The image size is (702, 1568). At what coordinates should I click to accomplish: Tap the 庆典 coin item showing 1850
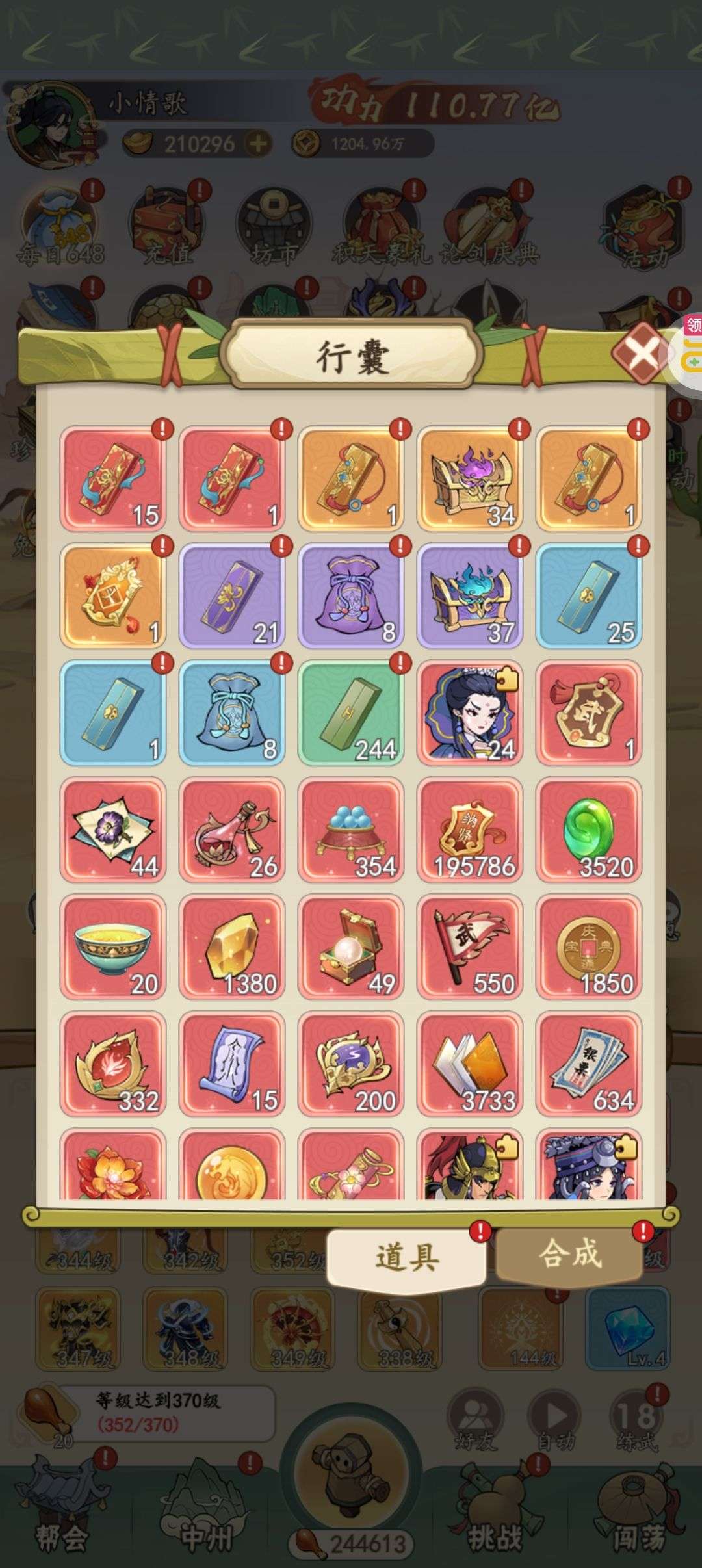589,947
